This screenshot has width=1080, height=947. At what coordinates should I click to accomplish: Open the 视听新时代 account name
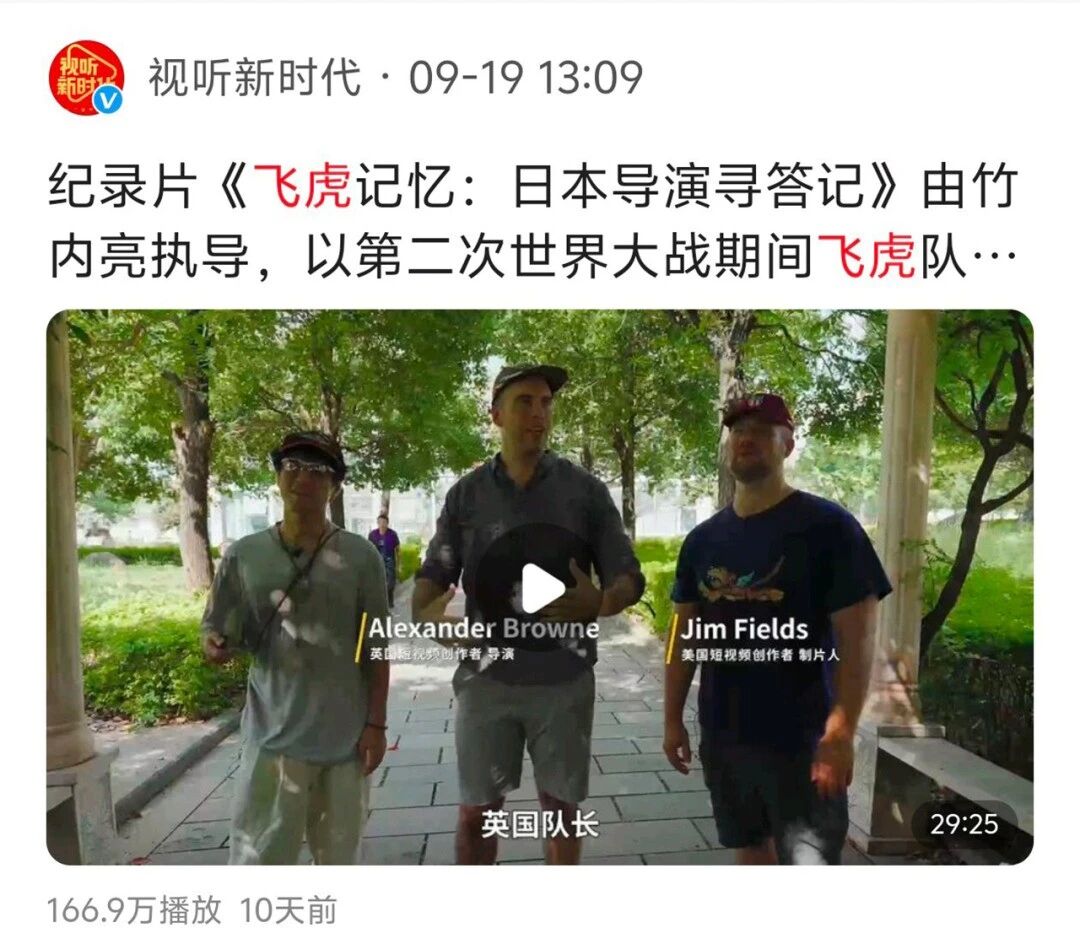[255, 78]
